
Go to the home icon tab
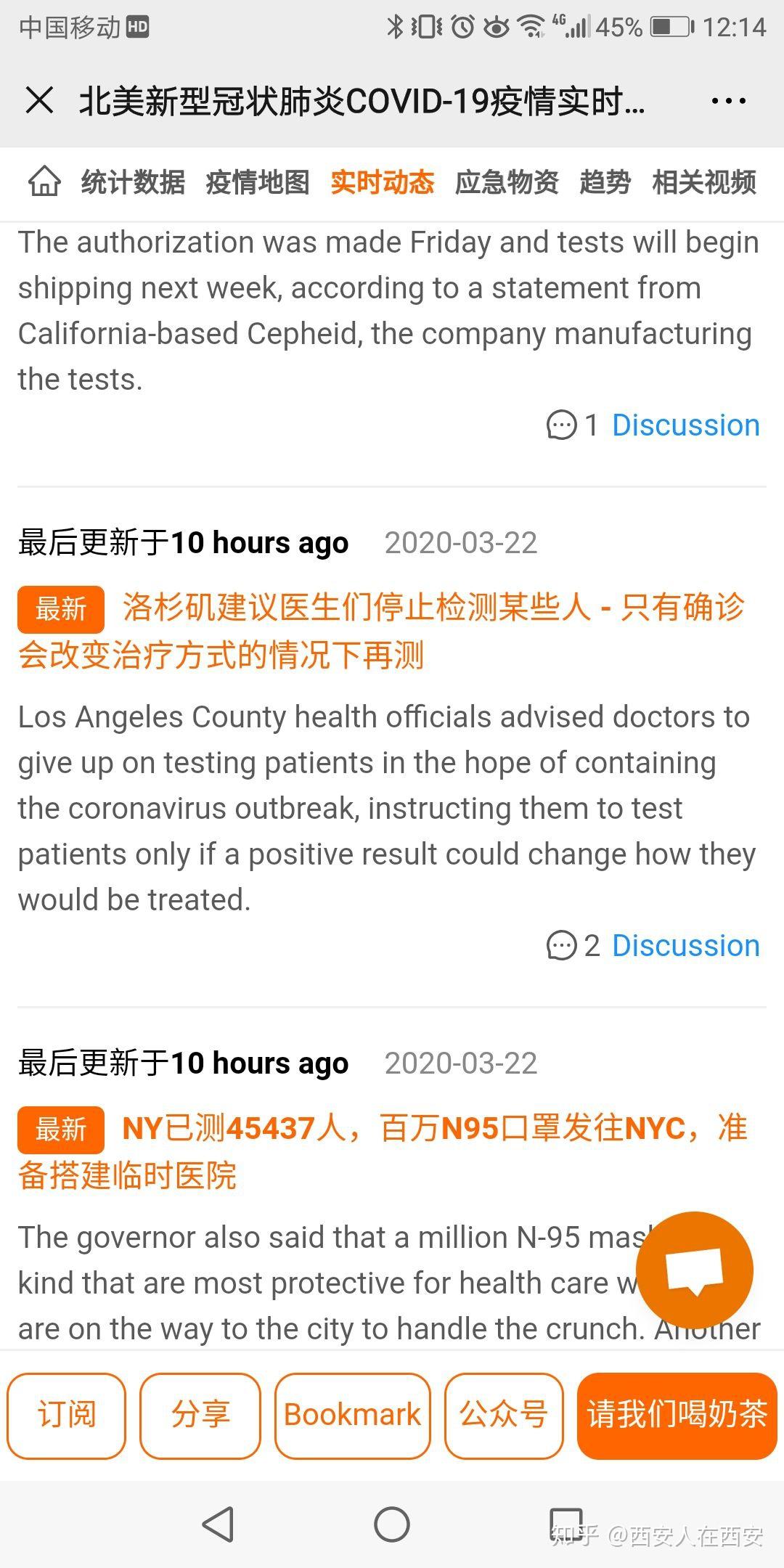pyautogui.click(x=44, y=181)
